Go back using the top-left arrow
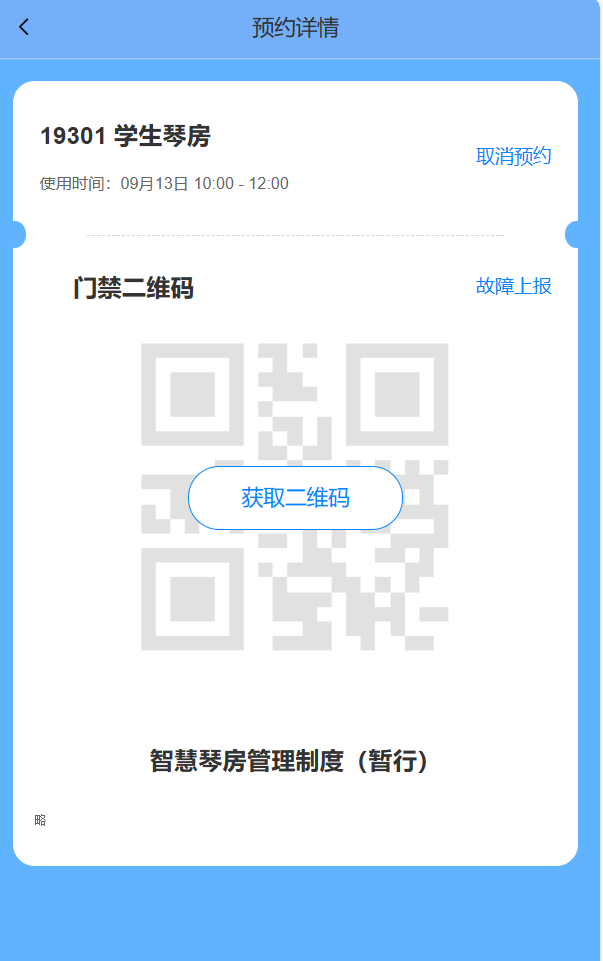This screenshot has height=961, width=603. pos(24,28)
